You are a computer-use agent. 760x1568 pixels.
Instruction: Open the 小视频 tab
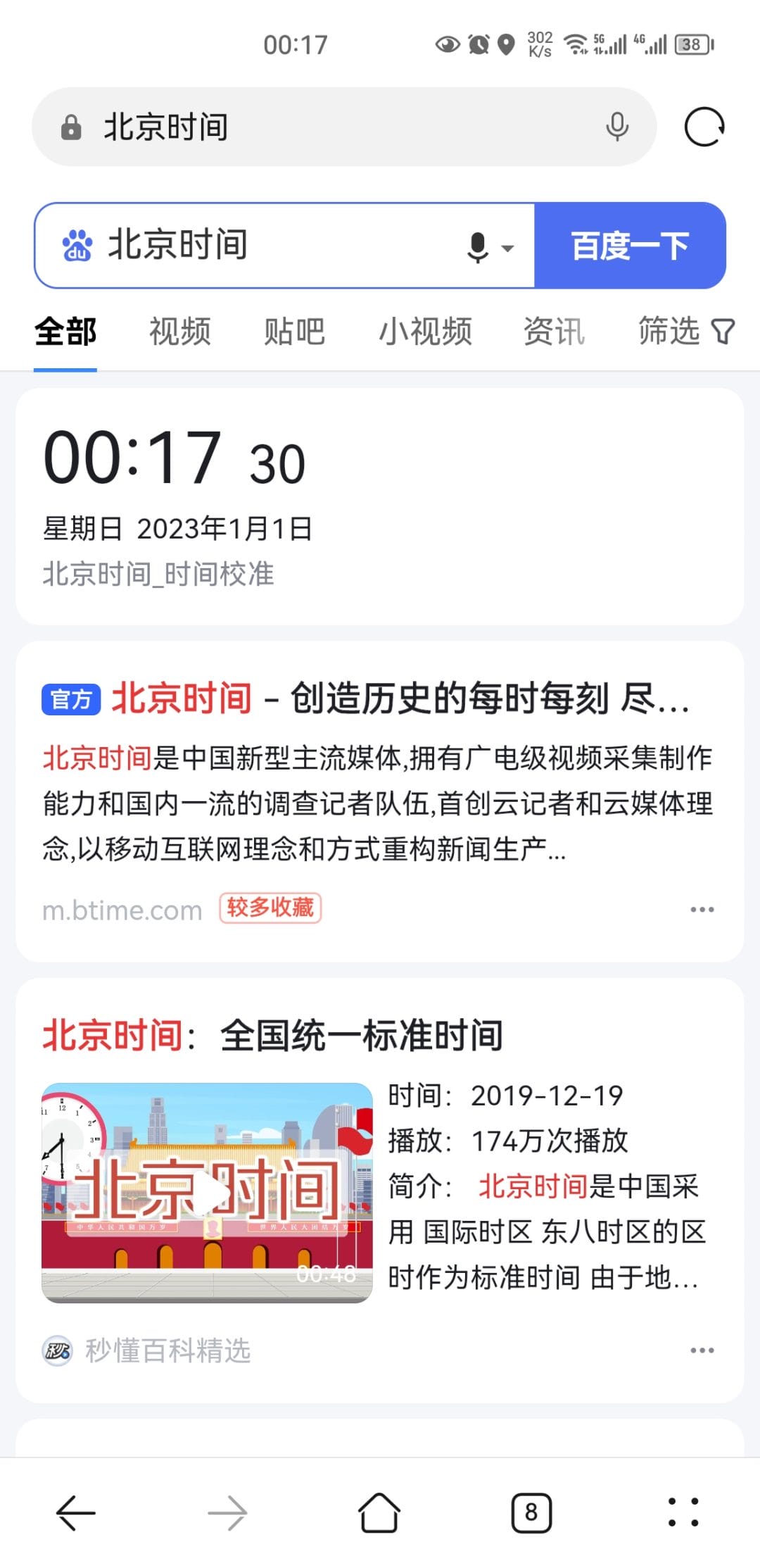[425, 331]
